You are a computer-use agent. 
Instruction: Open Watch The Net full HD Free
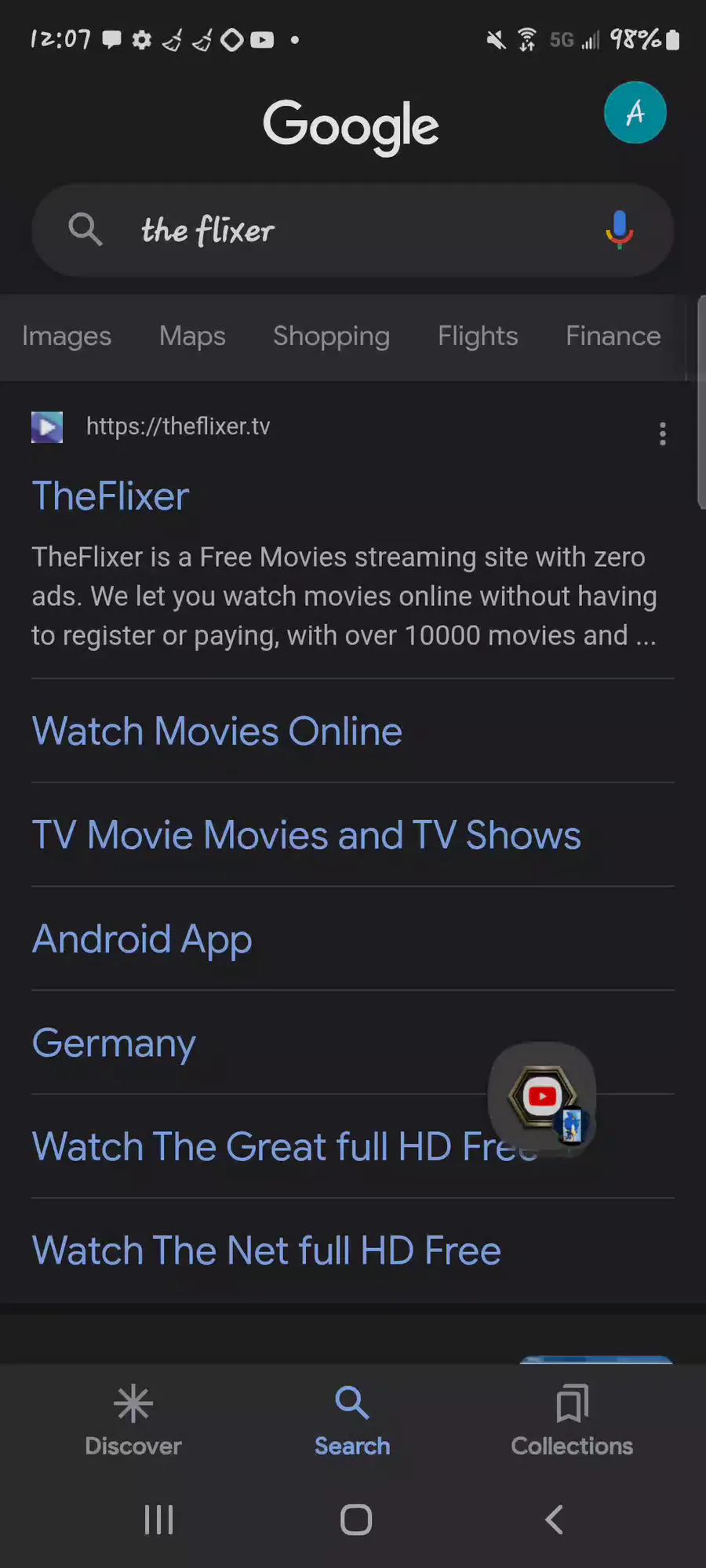tap(267, 1250)
